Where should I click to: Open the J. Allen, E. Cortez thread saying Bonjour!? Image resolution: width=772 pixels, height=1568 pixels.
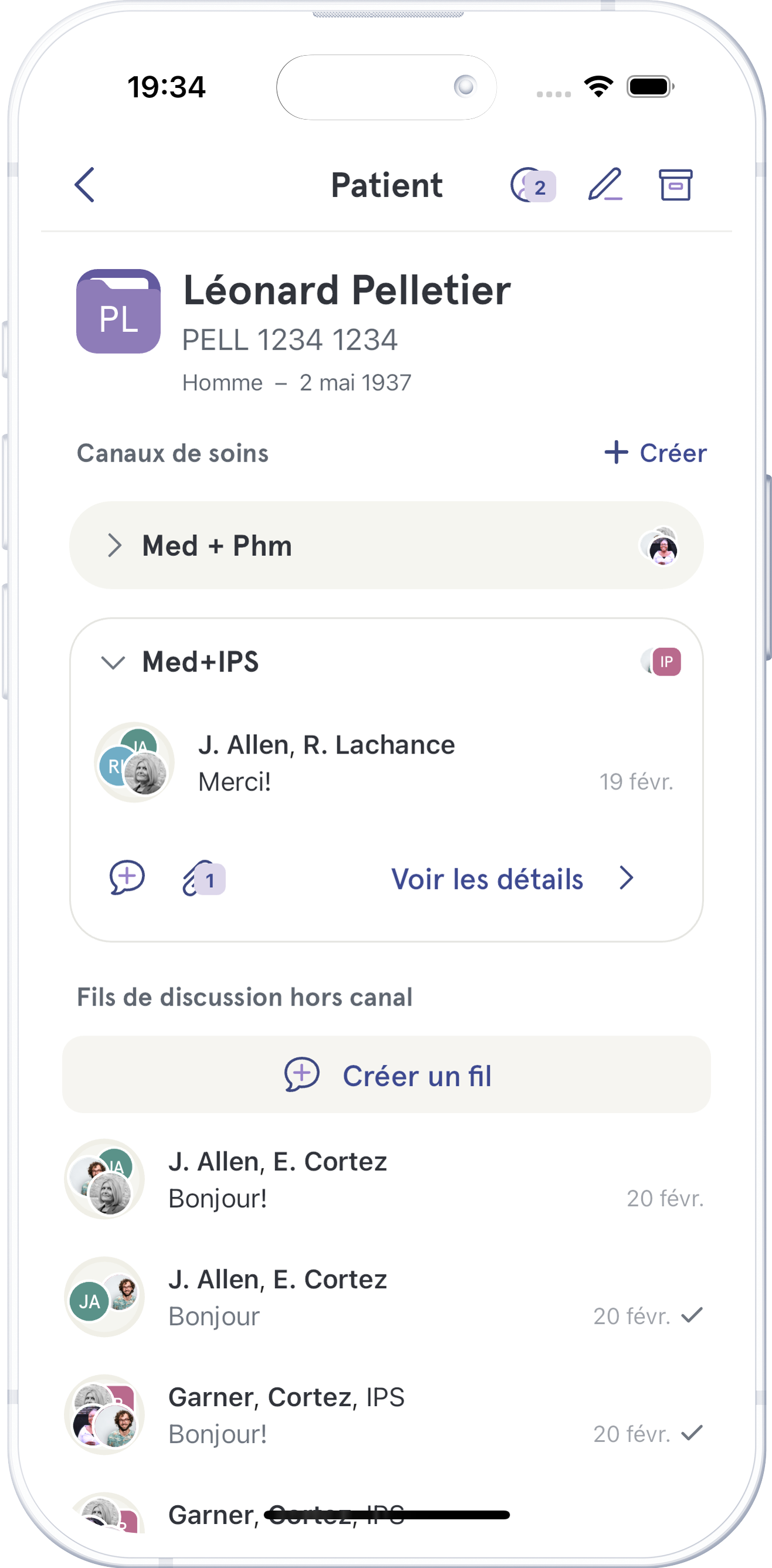coord(386,1180)
